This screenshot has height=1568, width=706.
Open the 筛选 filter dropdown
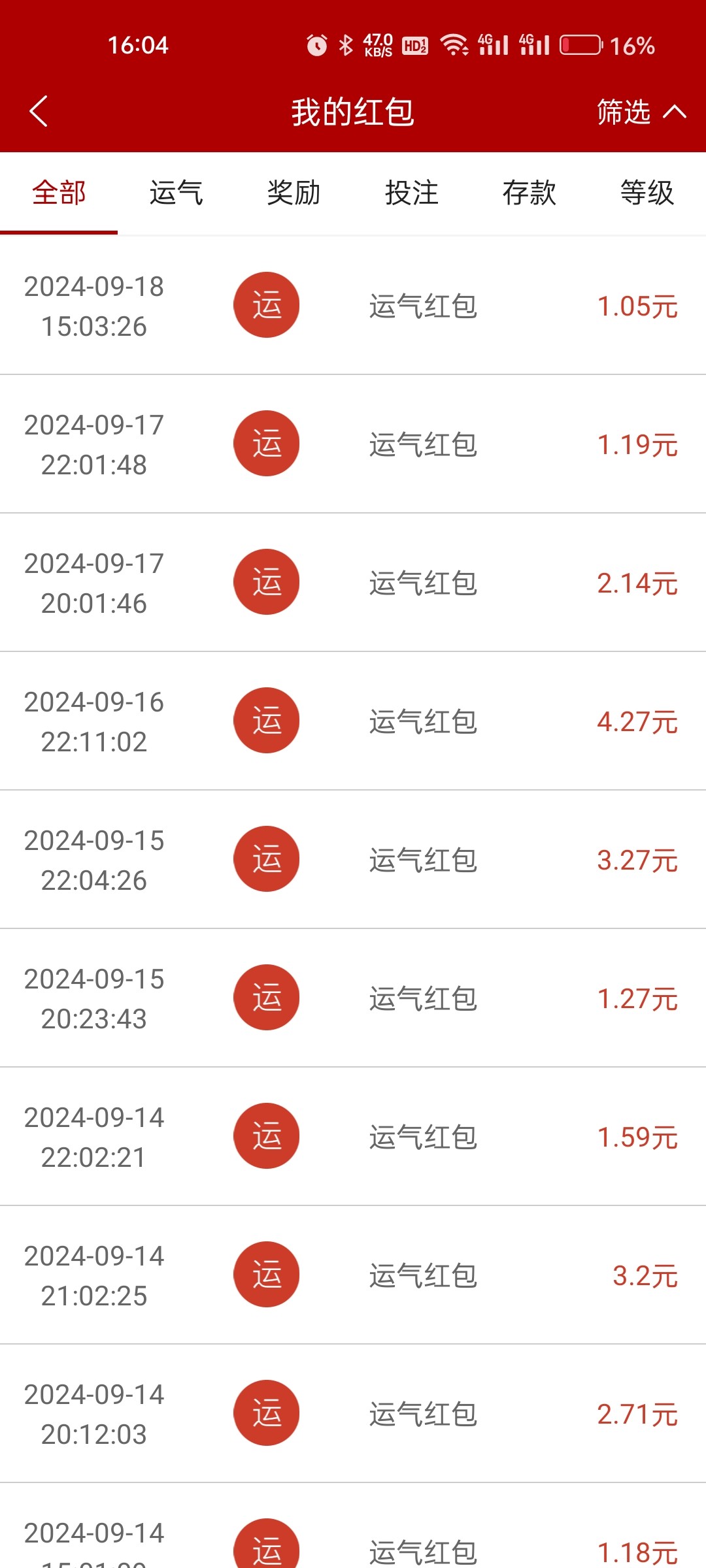641,112
